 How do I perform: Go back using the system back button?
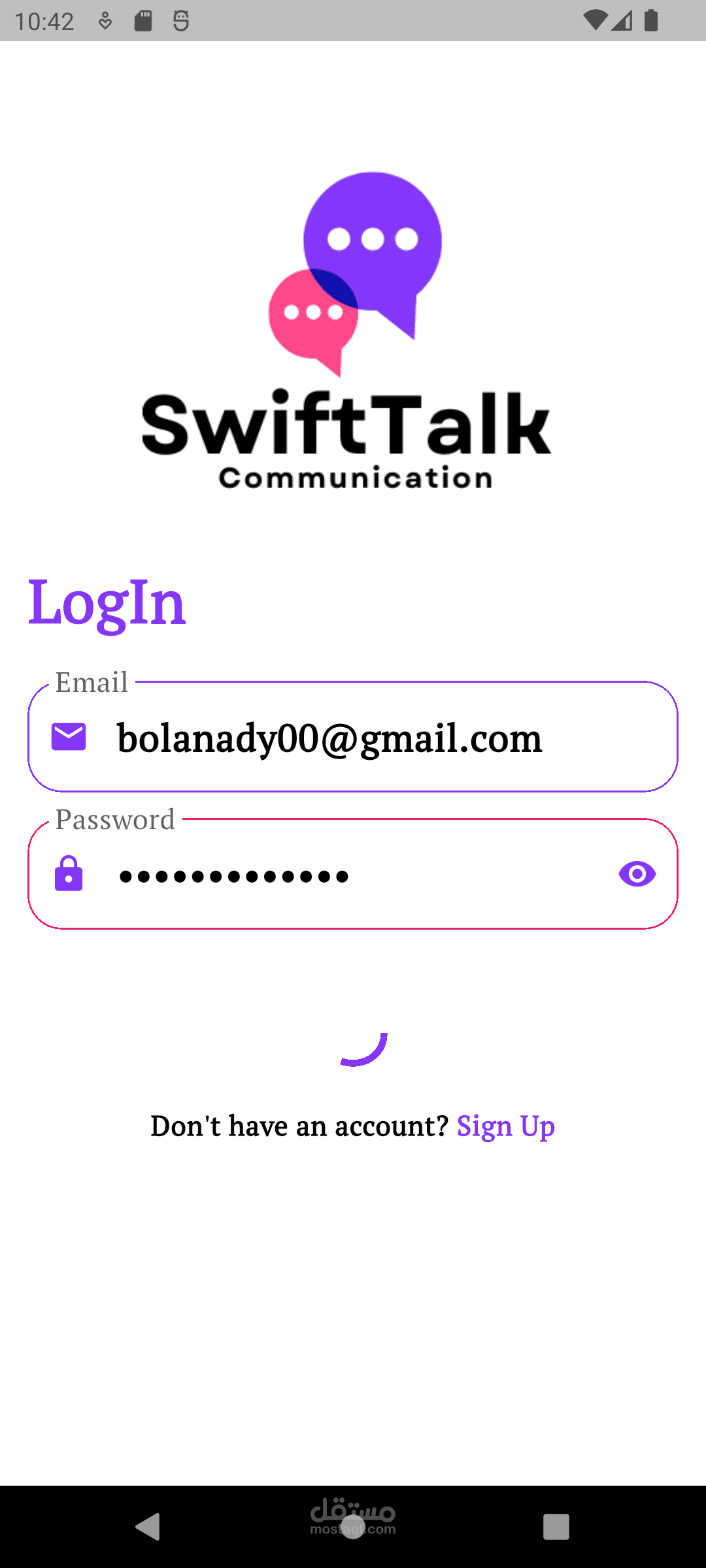148,1527
